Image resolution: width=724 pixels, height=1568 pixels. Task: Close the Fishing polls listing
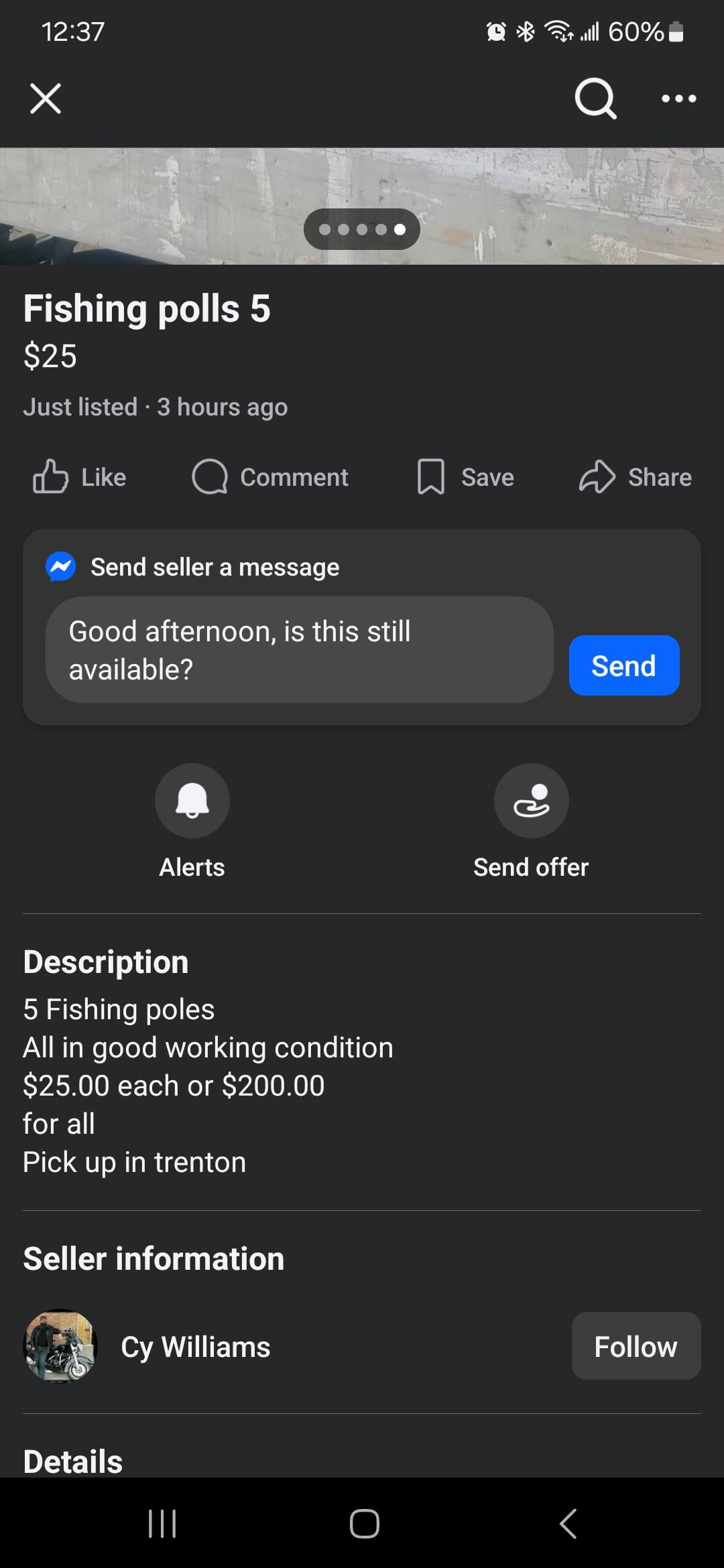46,99
